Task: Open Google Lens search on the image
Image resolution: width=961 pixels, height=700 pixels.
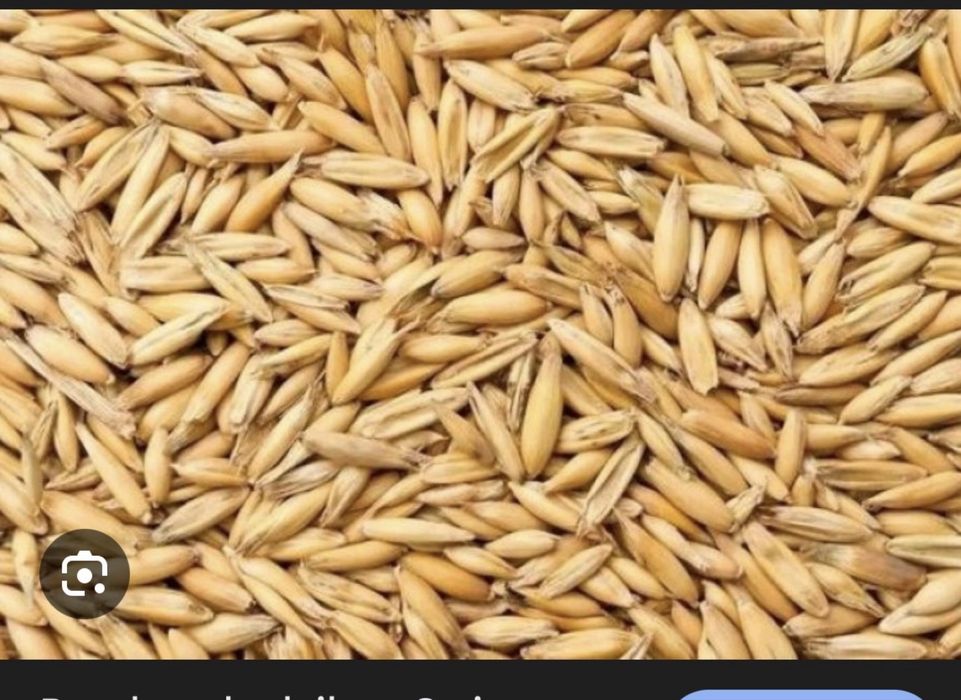Action: pyautogui.click(x=84, y=574)
